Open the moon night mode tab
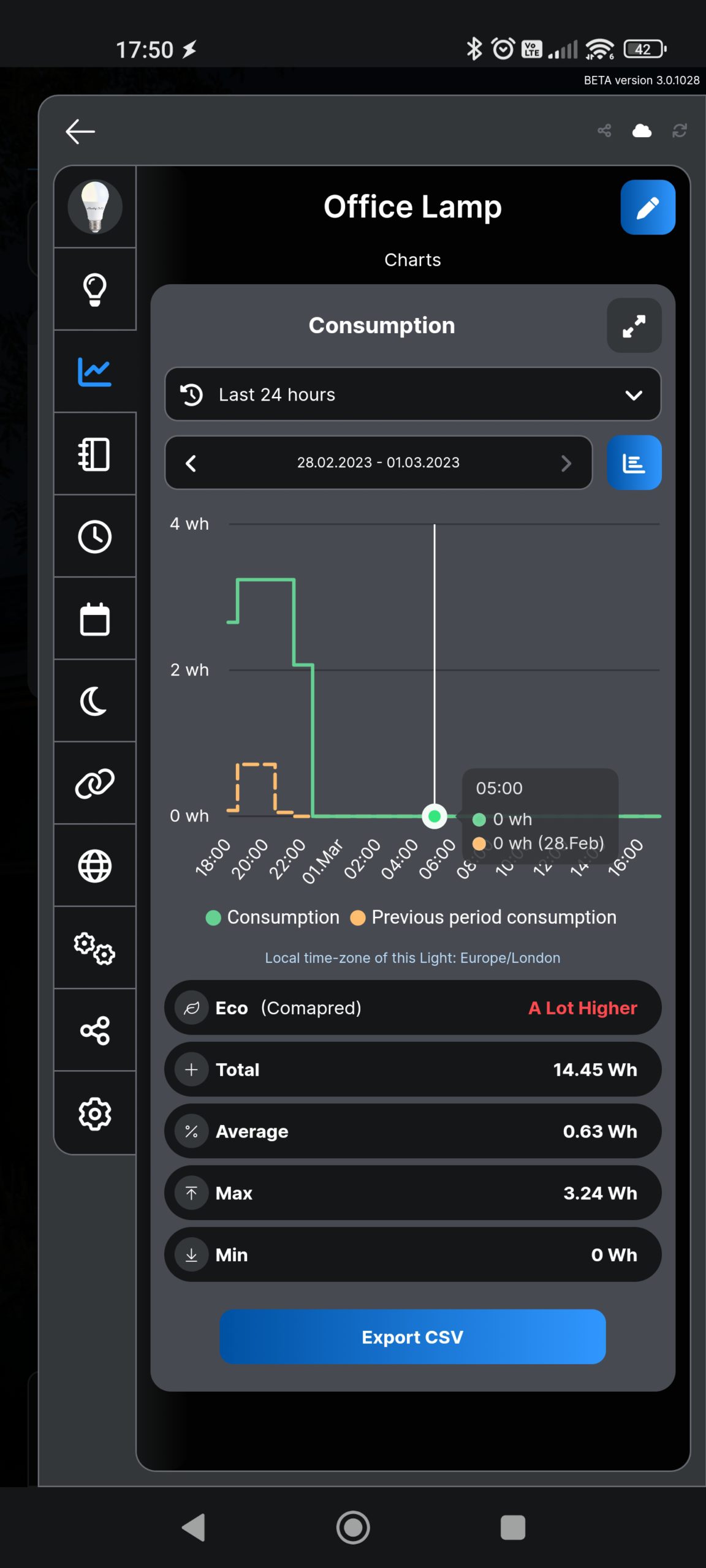Viewport: 706px width, 1568px height. (x=95, y=701)
